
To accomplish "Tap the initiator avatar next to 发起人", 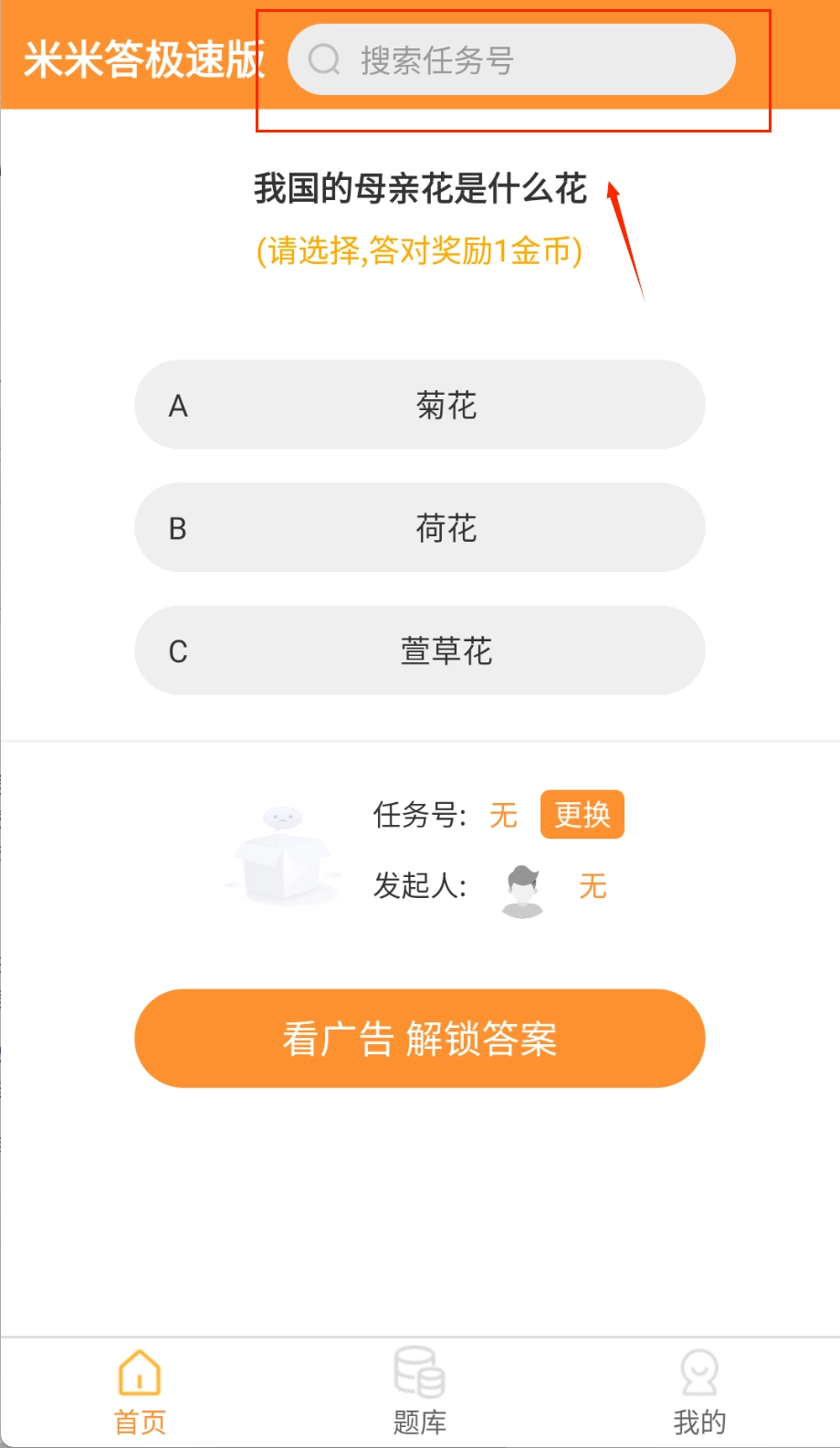I will [523, 886].
